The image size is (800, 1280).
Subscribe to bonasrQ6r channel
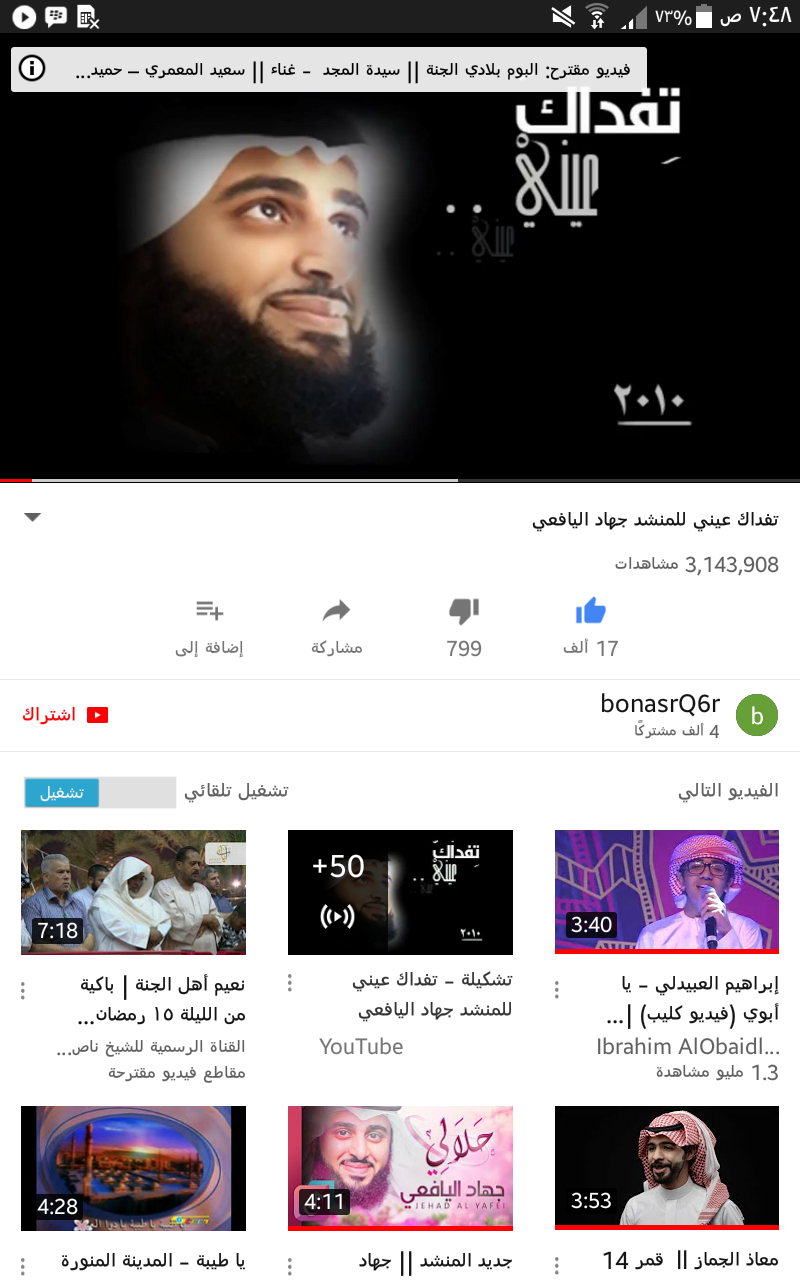click(64, 715)
